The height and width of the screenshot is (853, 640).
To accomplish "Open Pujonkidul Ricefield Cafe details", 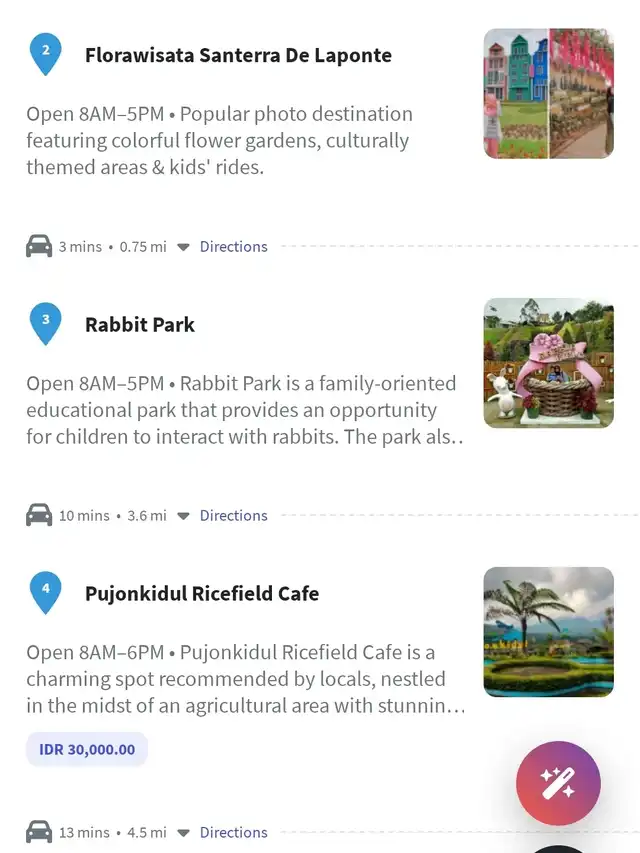I will (202, 593).
